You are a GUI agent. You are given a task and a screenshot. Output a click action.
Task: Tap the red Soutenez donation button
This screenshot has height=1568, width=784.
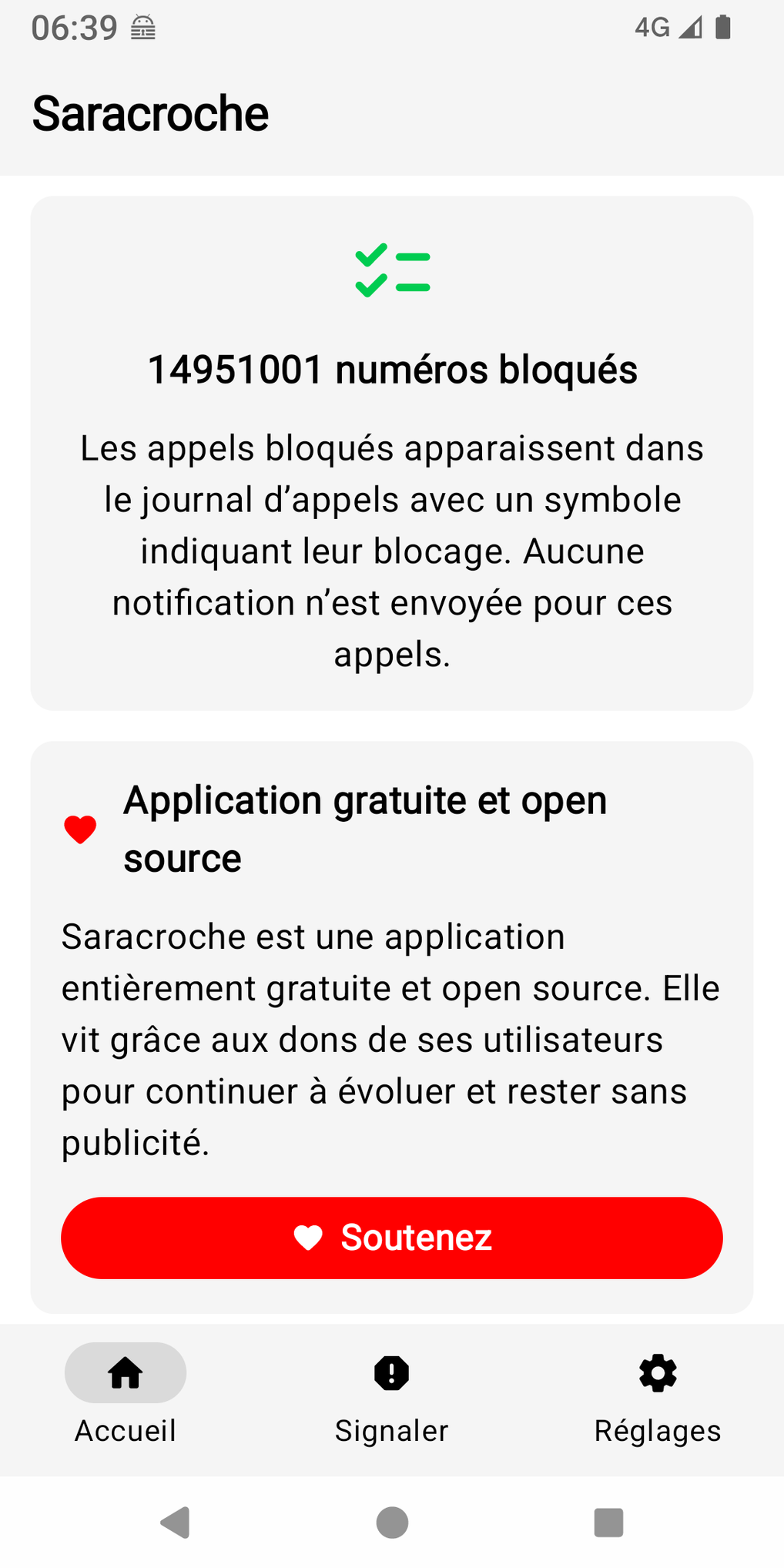pos(392,1238)
